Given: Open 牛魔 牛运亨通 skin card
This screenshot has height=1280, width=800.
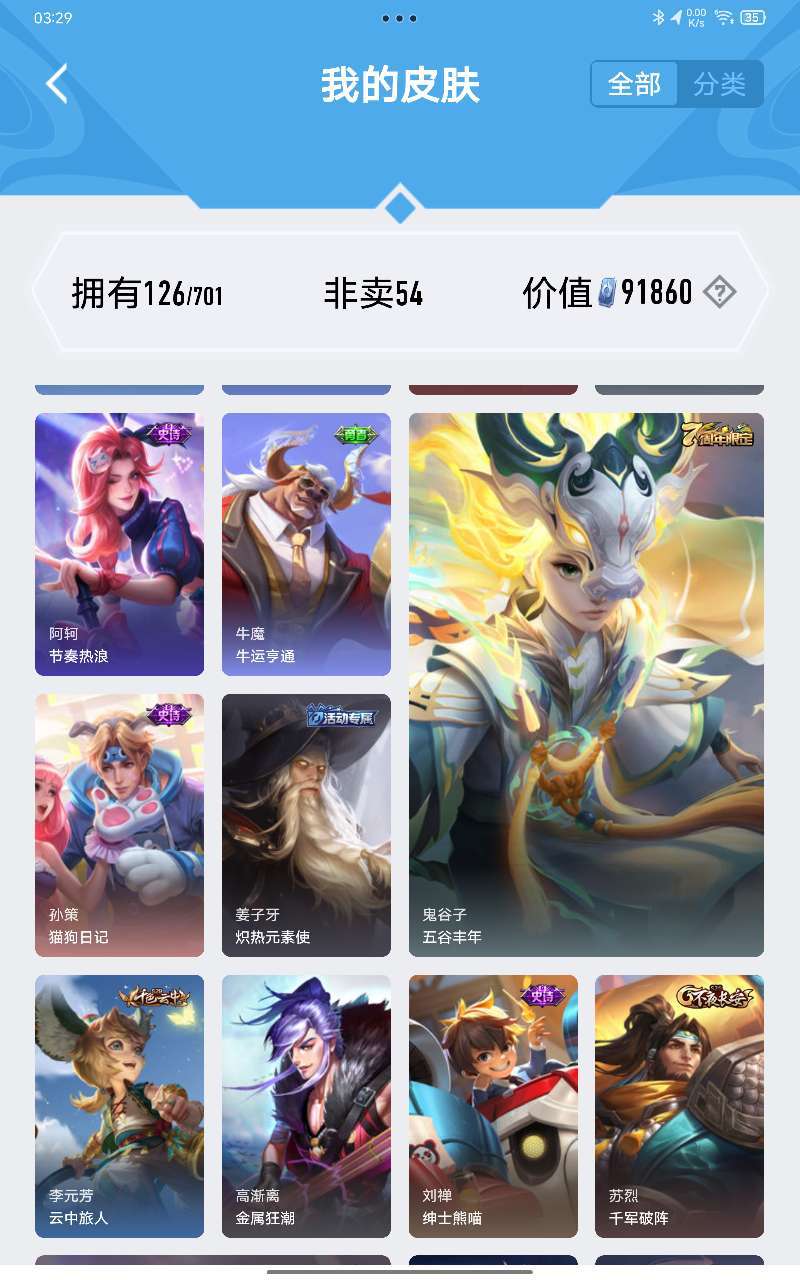Looking at the screenshot, I should click(306, 544).
